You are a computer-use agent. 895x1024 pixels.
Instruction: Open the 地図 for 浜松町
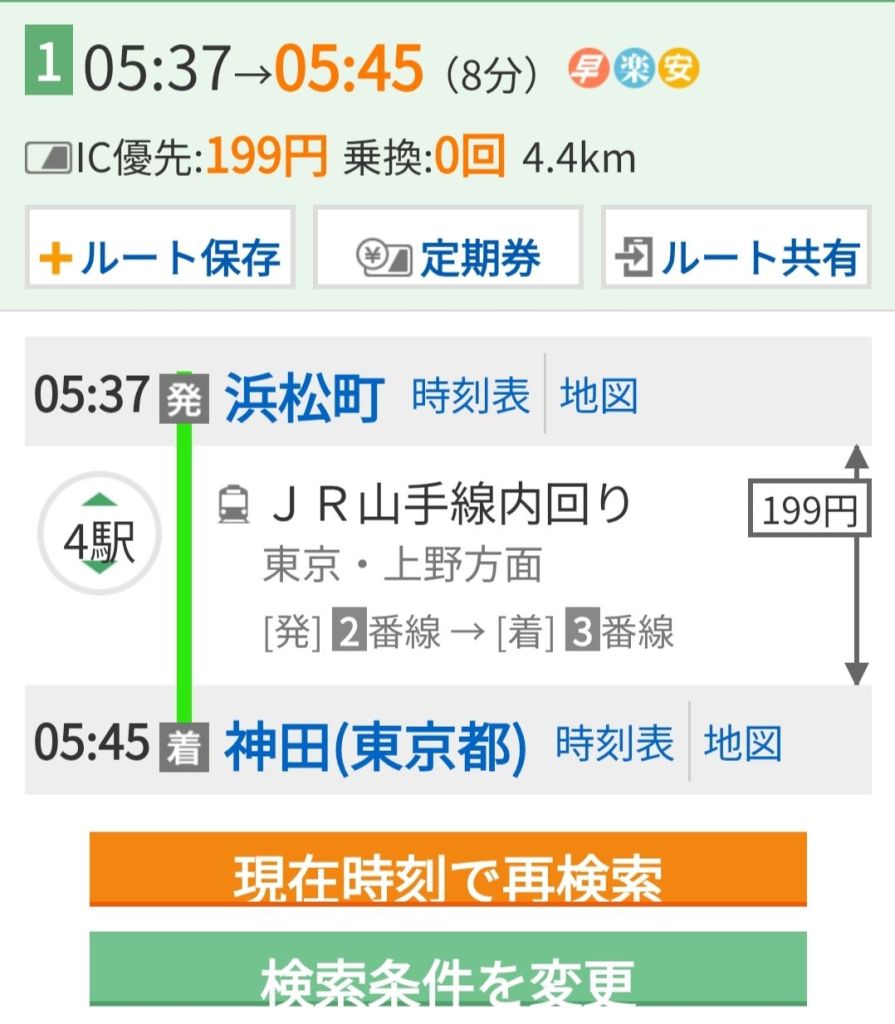click(x=599, y=396)
